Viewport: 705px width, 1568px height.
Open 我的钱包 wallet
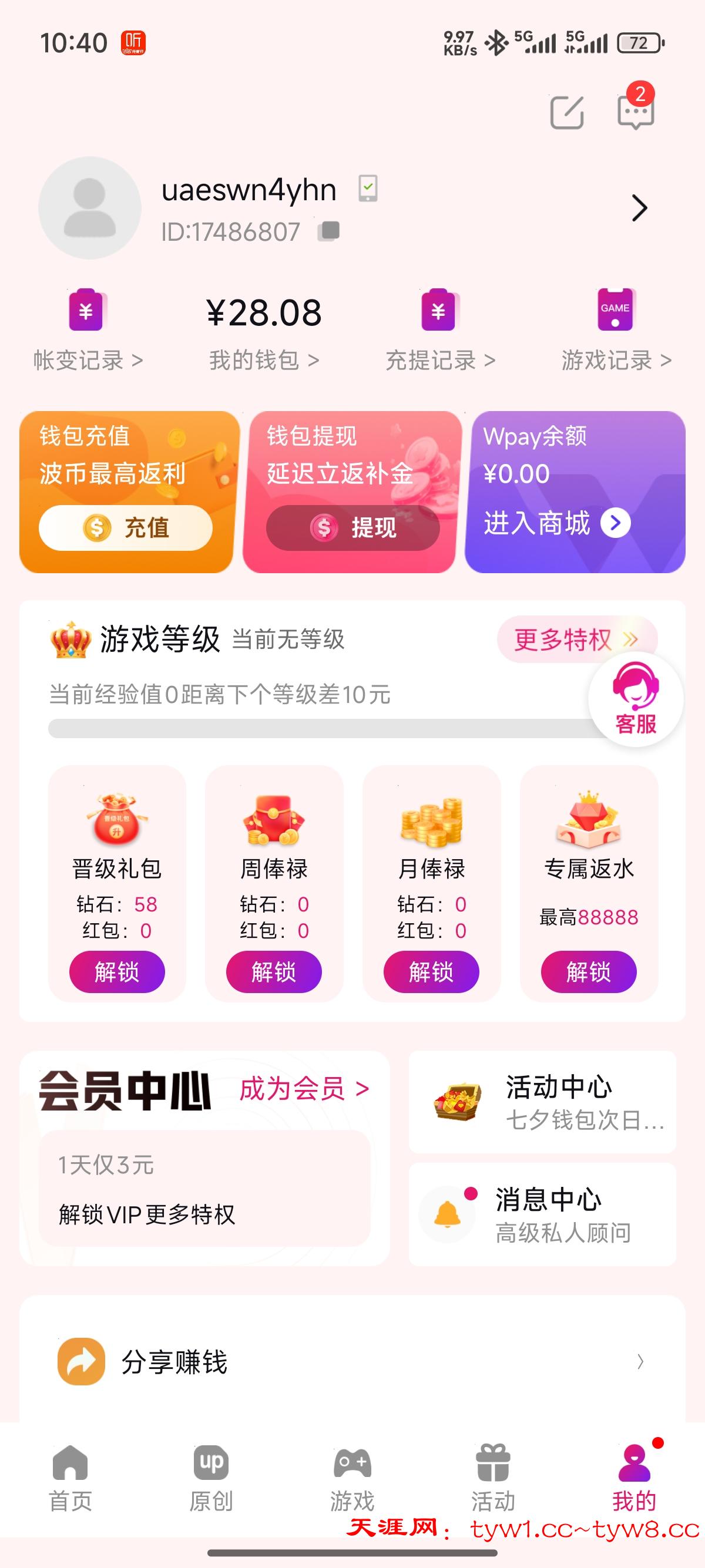264,359
